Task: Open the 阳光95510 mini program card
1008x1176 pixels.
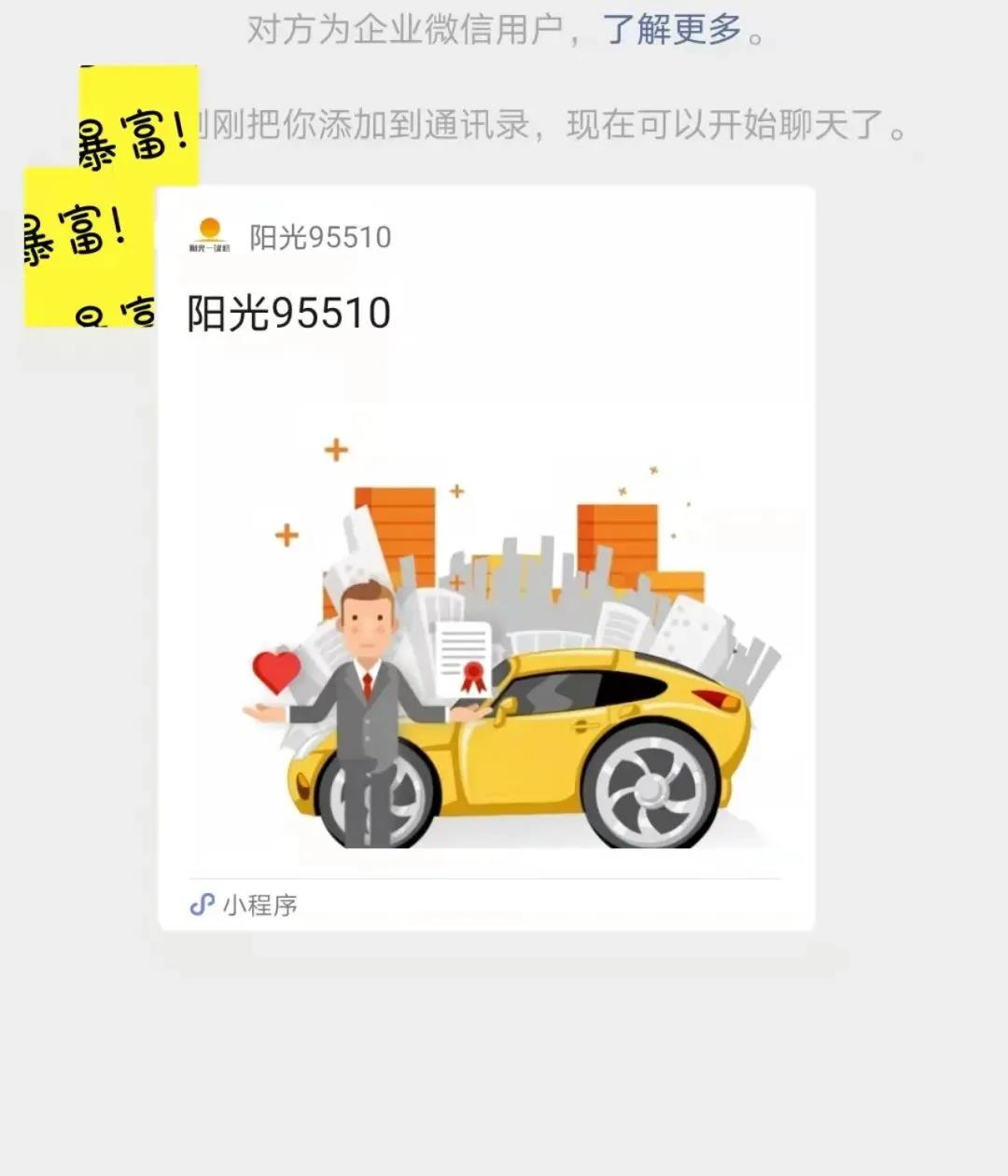Action: (485, 560)
